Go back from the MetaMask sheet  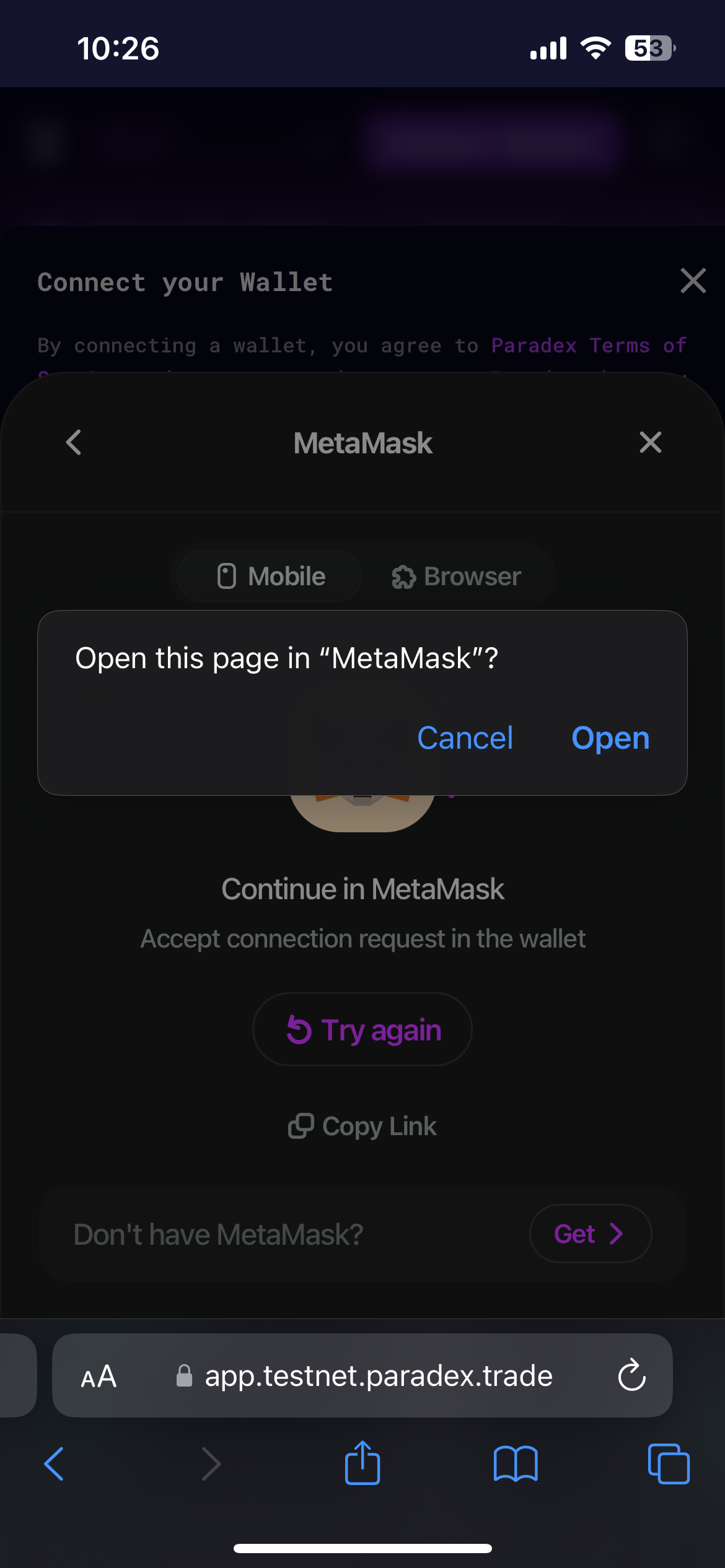pyautogui.click(x=74, y=442)
